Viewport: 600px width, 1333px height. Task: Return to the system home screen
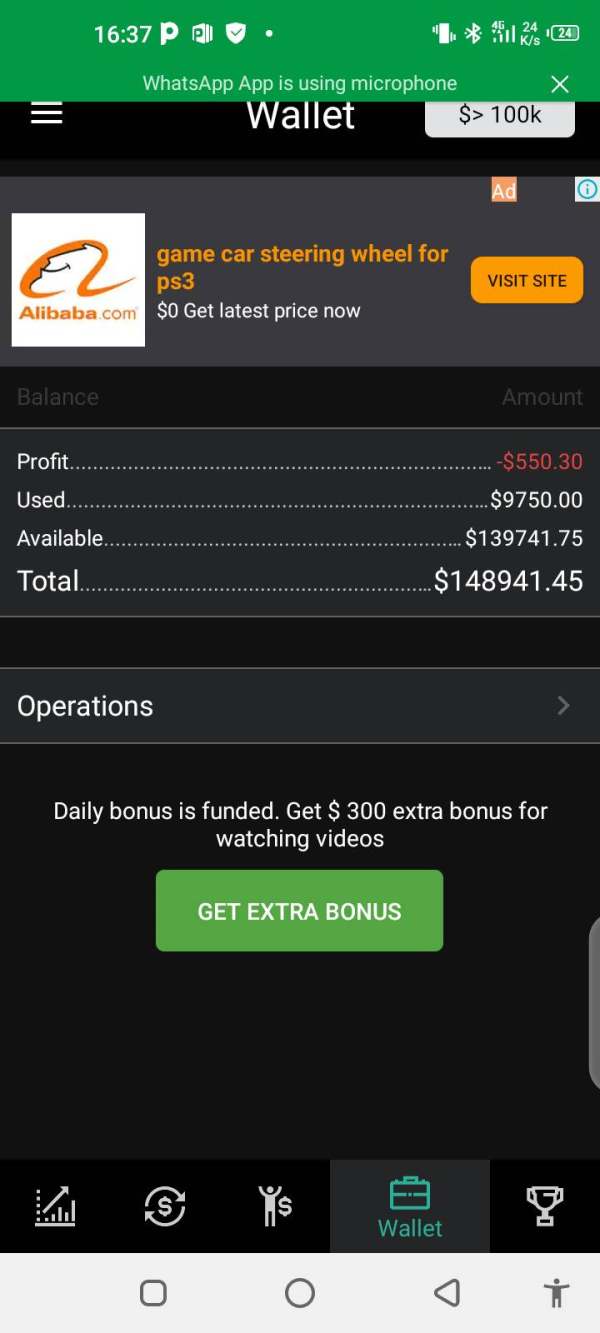[x=300, y=1293]
